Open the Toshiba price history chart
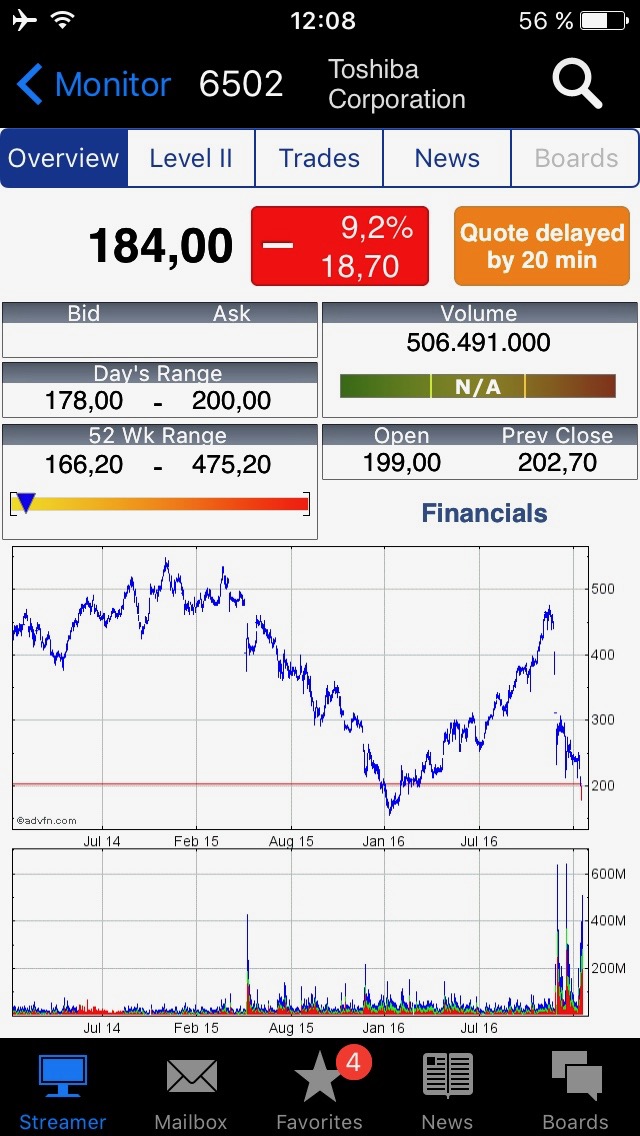Screen dimensions: 640x1136 click(x=300, y=688)
